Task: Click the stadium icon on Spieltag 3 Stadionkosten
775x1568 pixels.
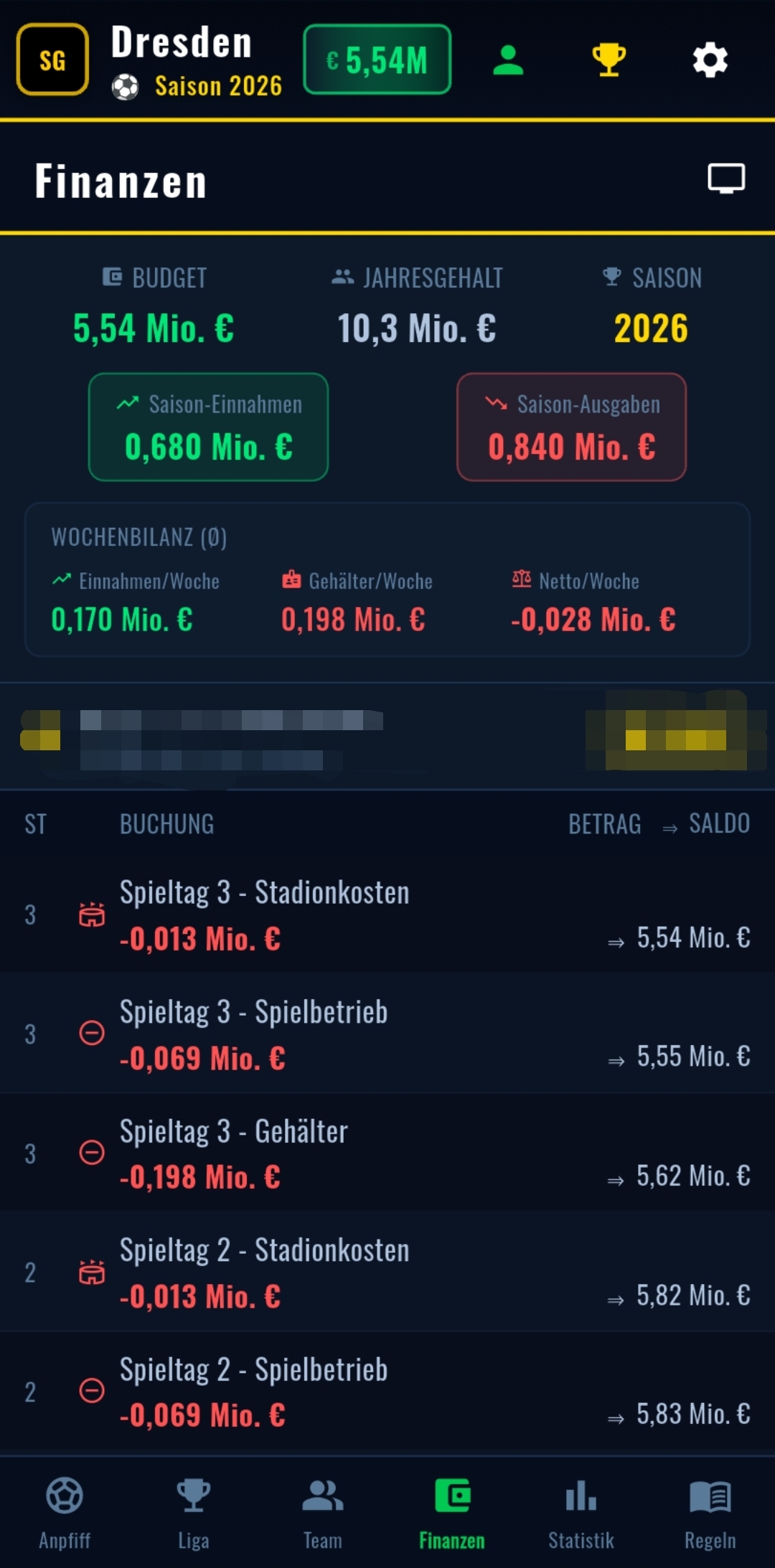Action: point(91,914)
